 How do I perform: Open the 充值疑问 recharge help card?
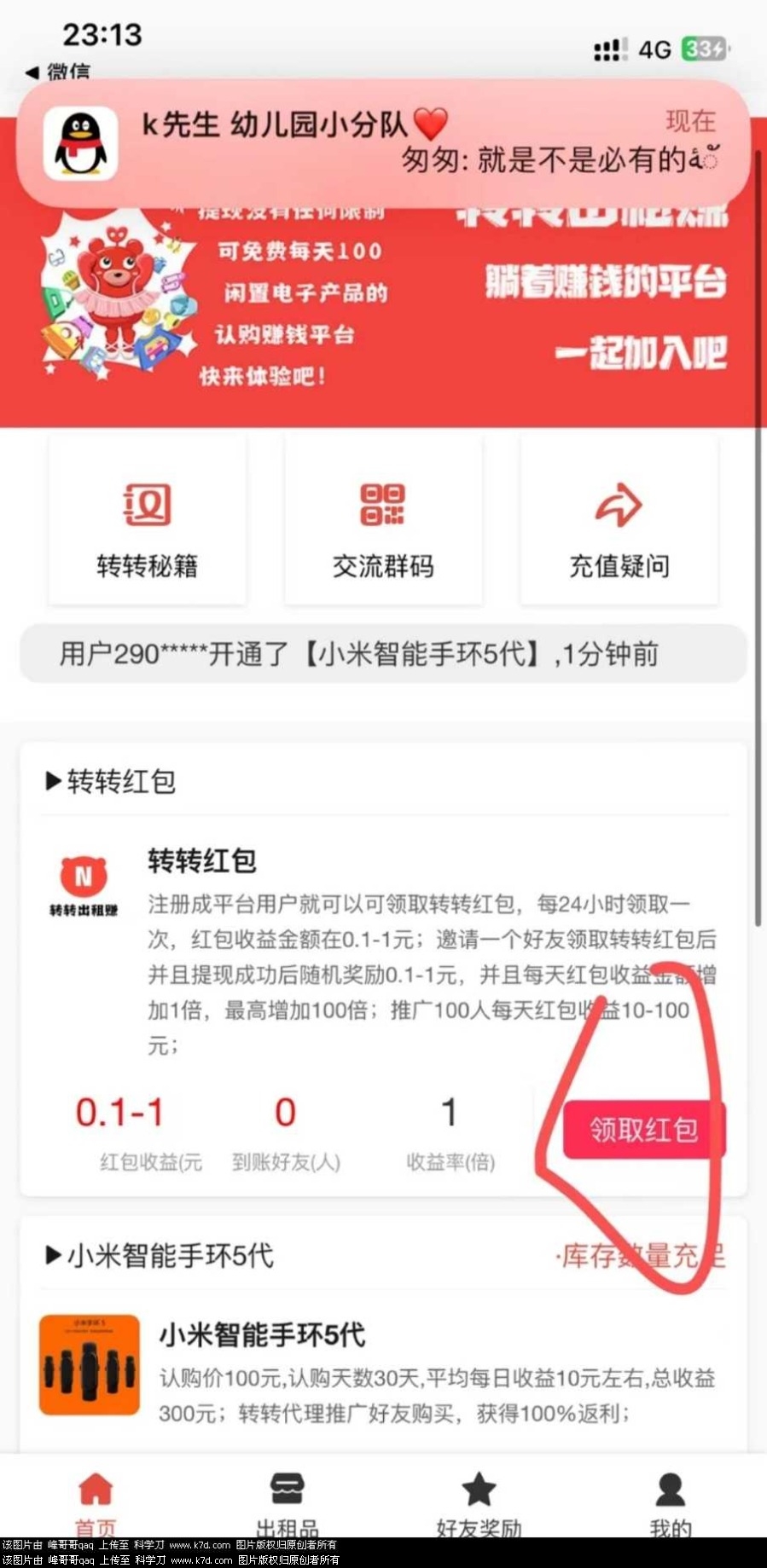(619, 522)
